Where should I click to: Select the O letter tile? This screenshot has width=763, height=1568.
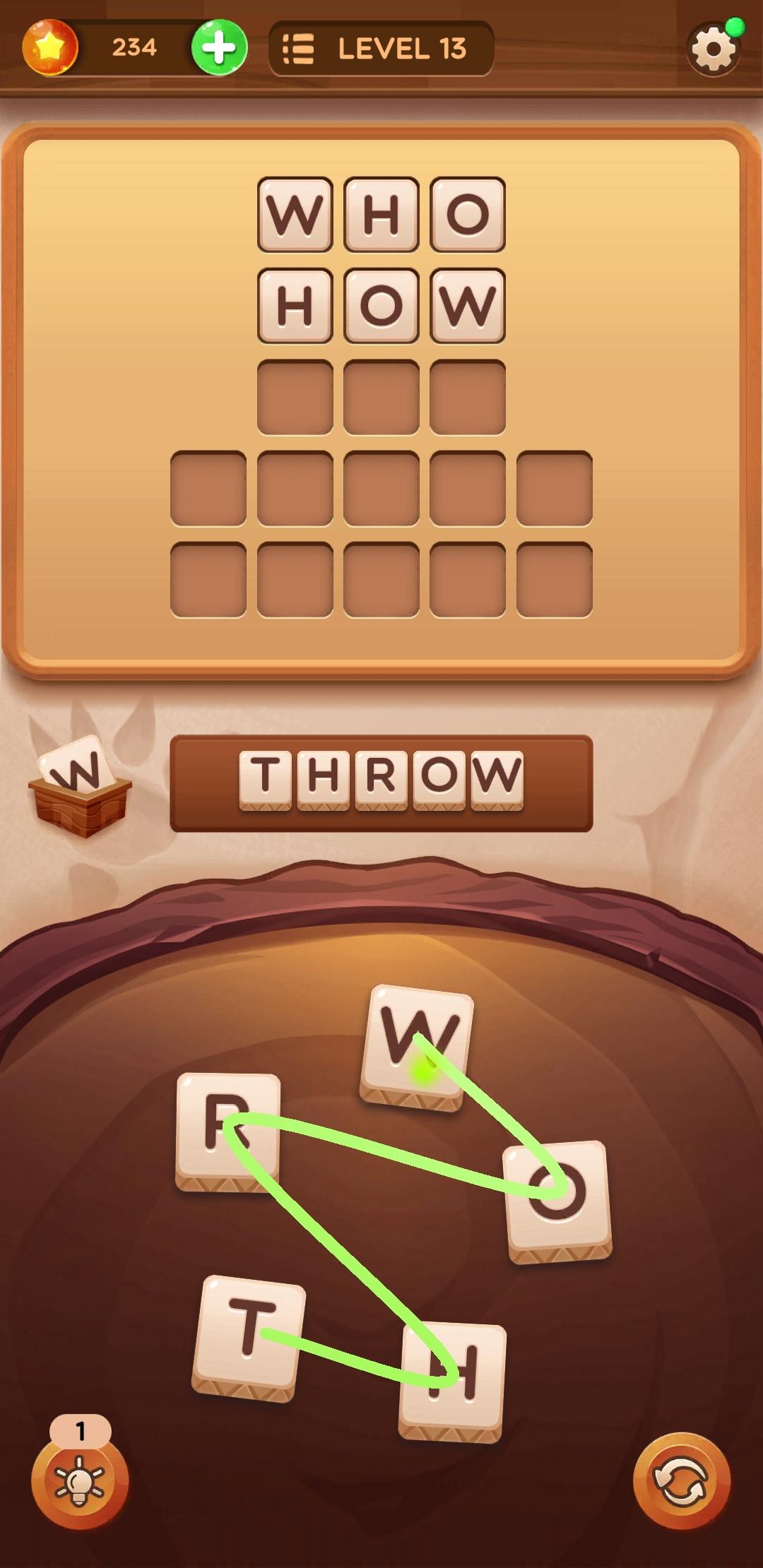coord(558,1202)
